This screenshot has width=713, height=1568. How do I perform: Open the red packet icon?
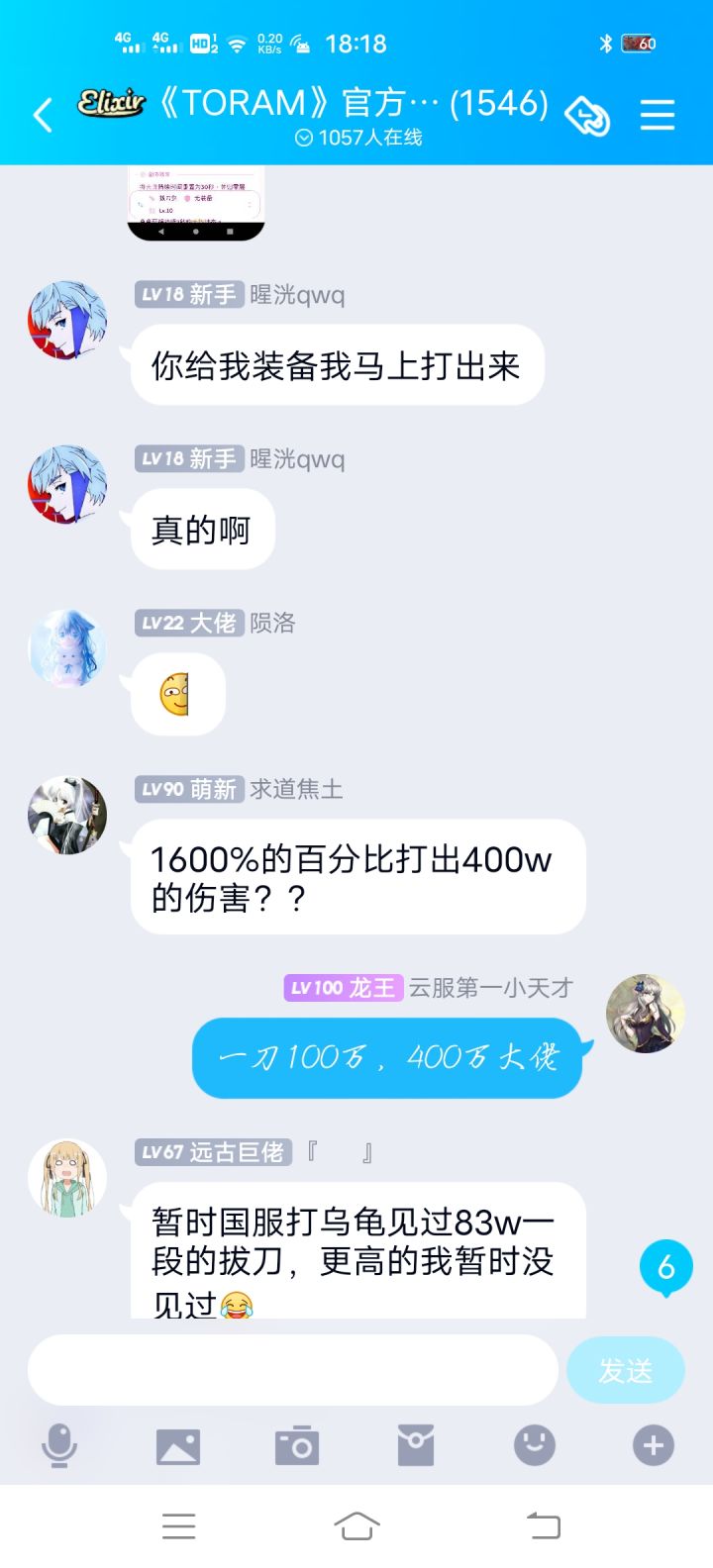point(416,1445)
